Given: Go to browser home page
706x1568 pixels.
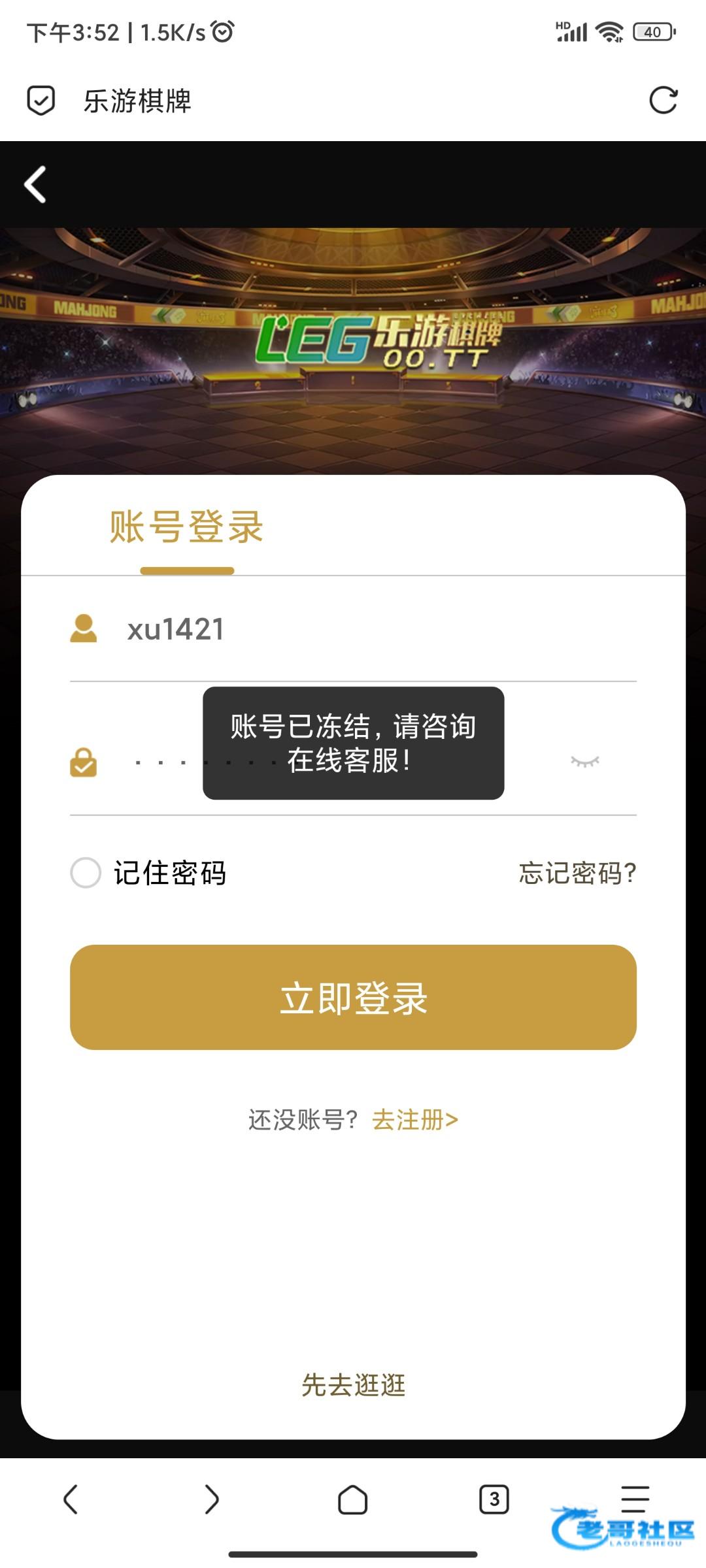Looking at the screenshot, I should click(x=352, y=1499).
